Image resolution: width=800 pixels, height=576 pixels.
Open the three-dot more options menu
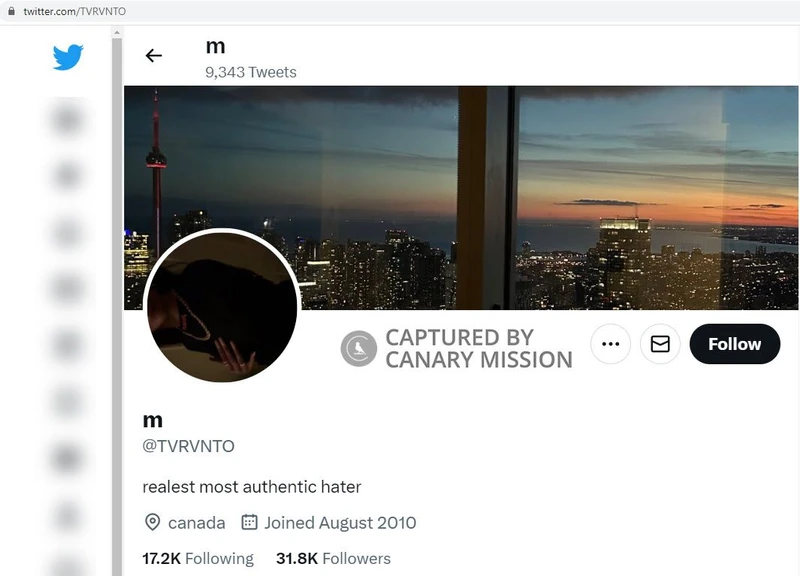point(610,344)
